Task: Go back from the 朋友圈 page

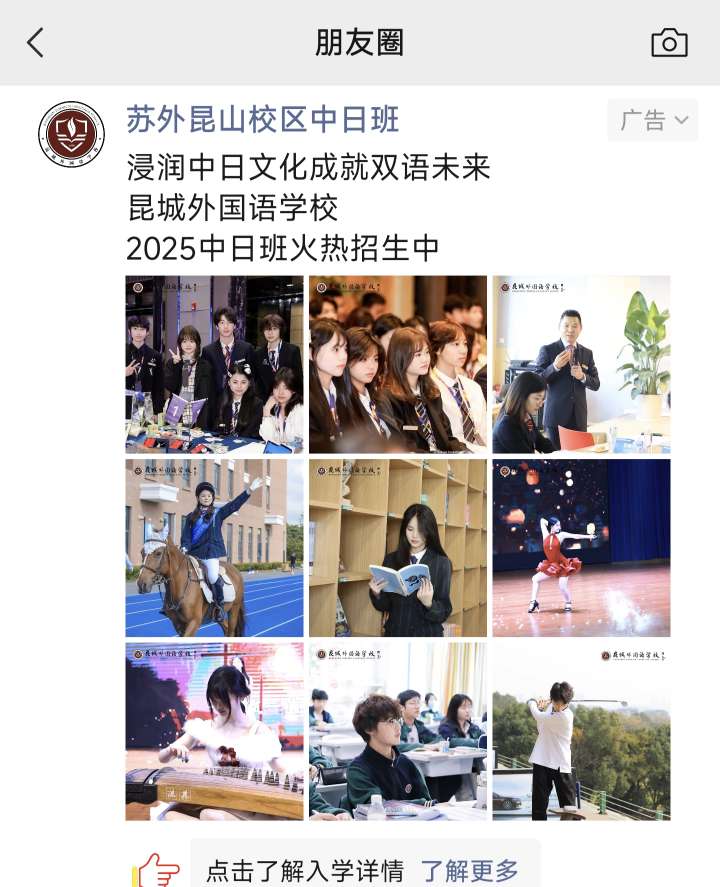Action: pos(36,43)
